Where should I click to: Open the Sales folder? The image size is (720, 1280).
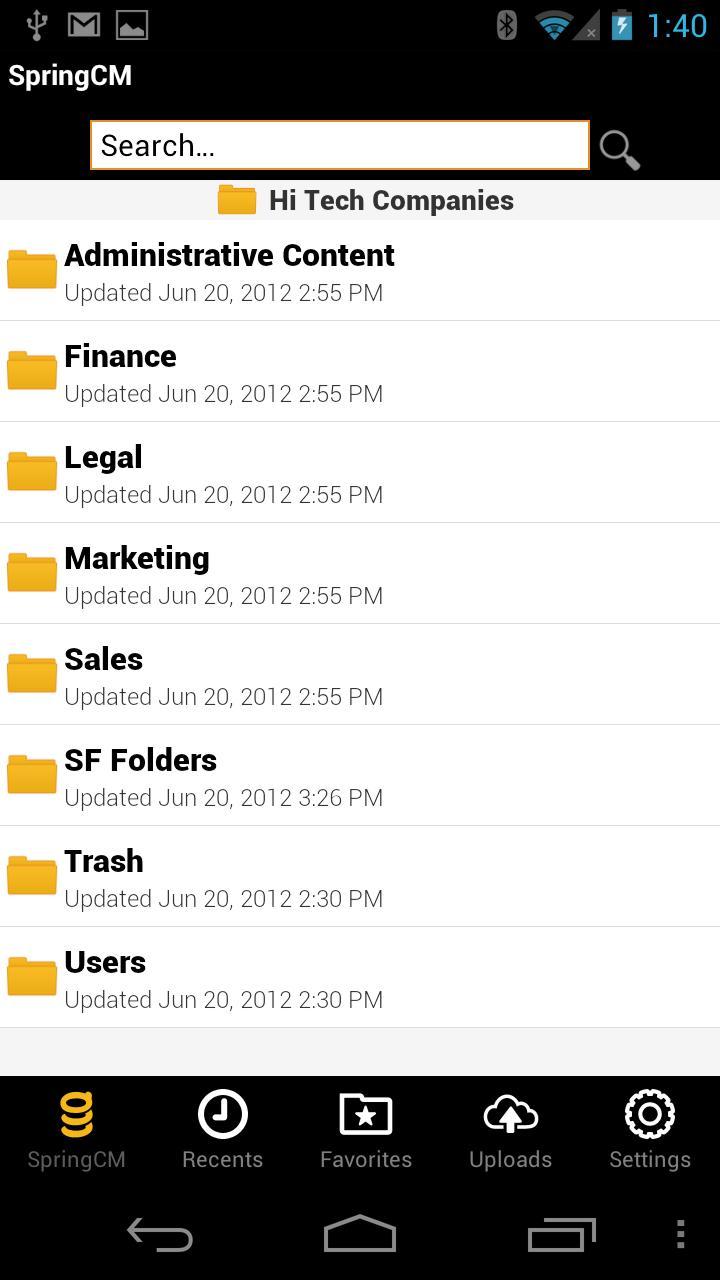tap(360, 675)
